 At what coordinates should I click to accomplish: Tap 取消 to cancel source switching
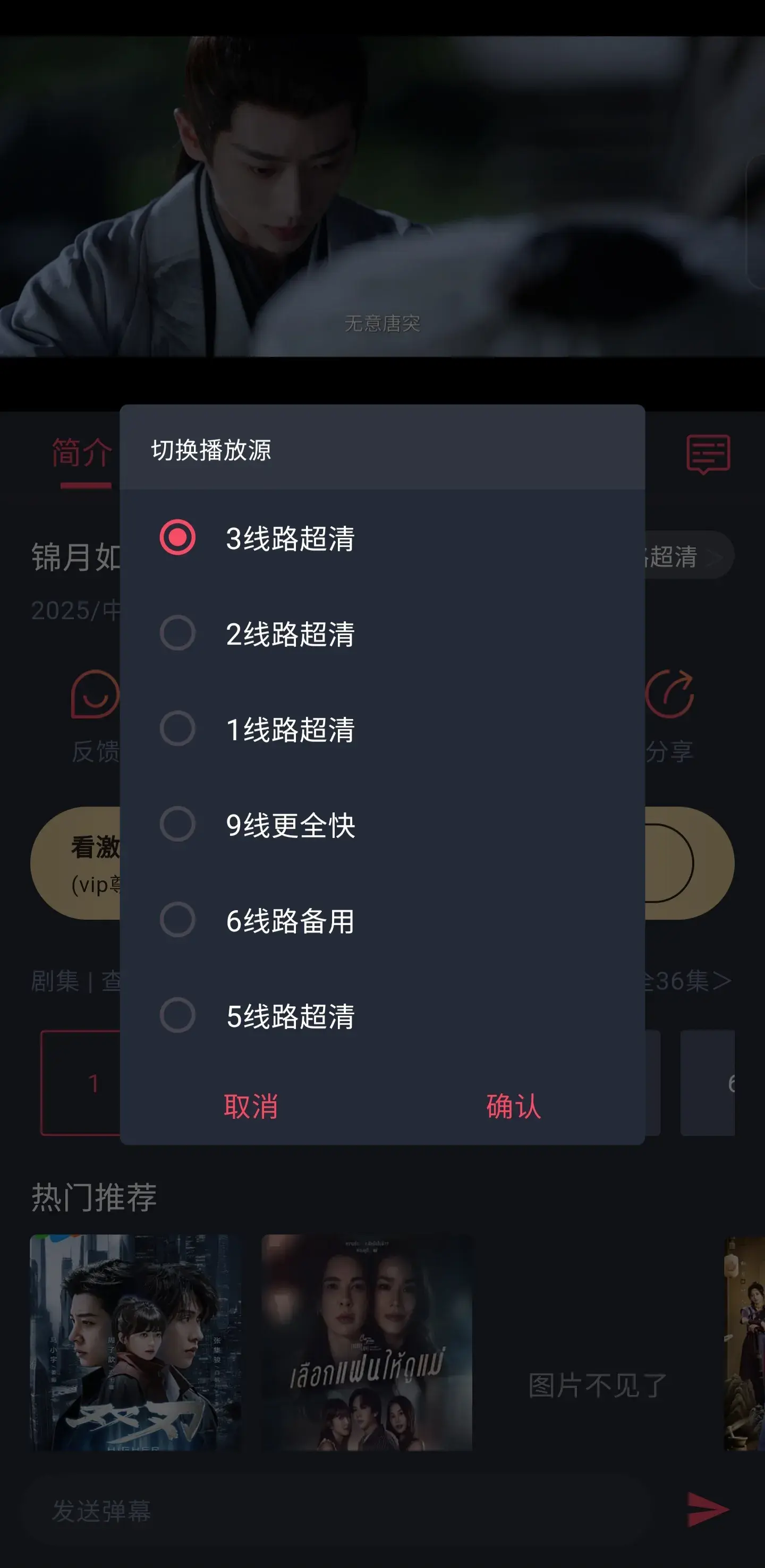tap(251, 1106)
